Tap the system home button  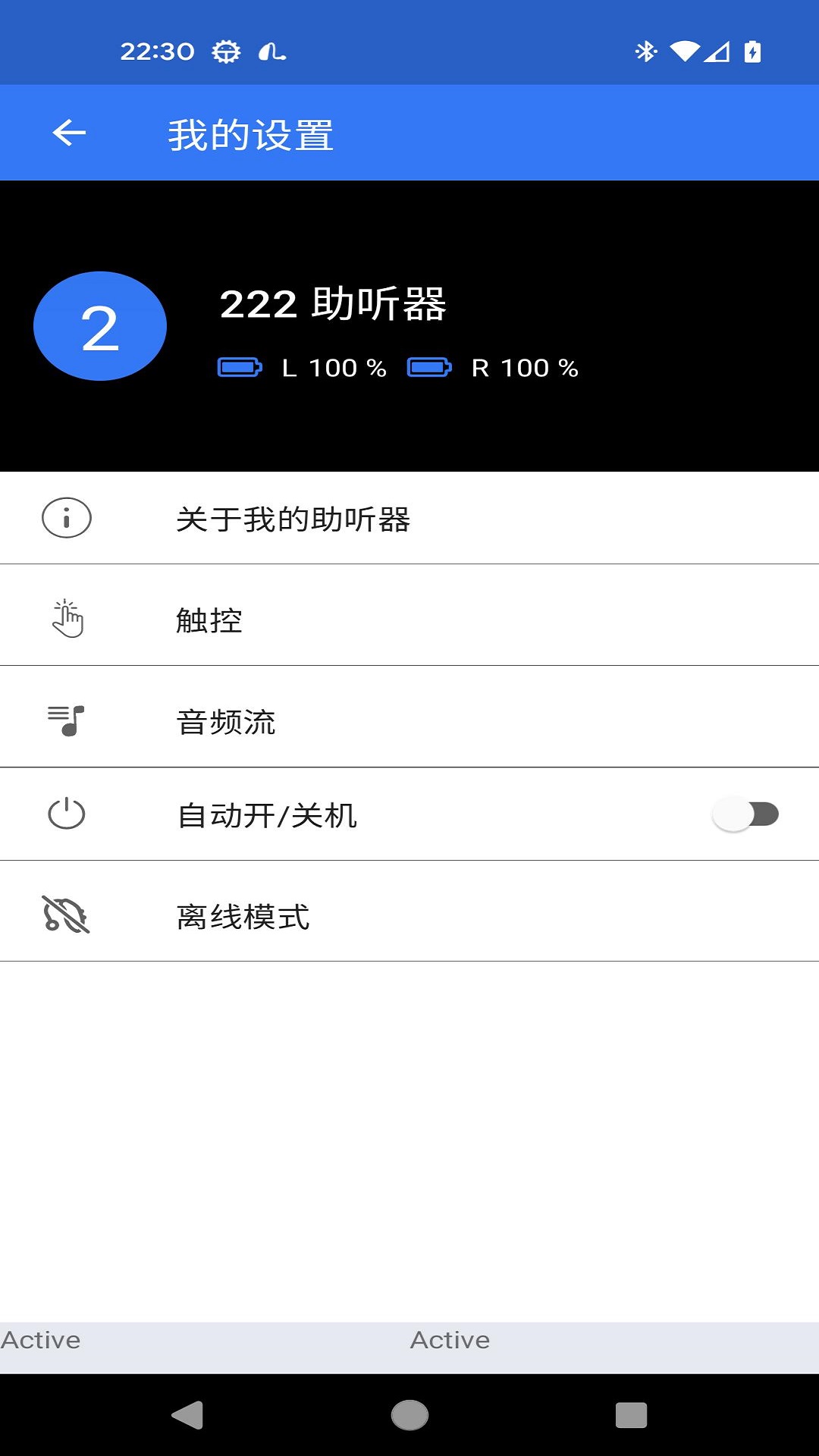409,1415
